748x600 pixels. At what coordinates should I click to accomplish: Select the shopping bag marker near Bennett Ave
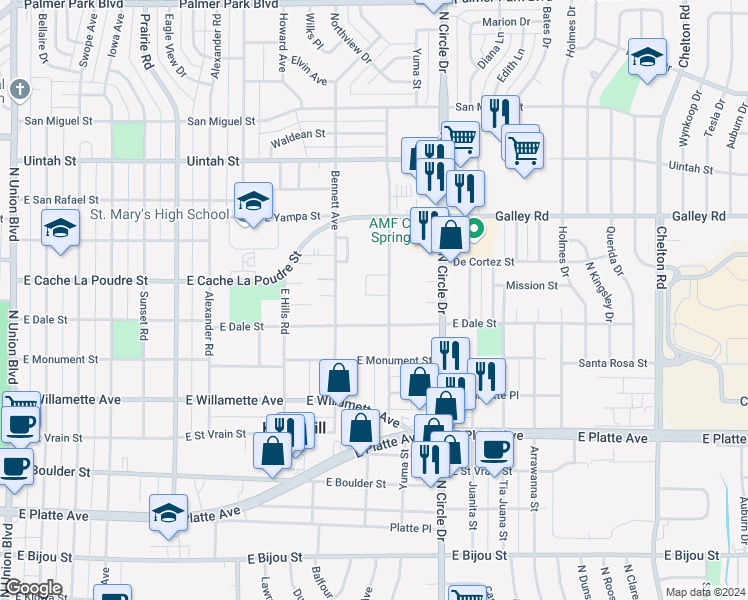tap(338, 379)
